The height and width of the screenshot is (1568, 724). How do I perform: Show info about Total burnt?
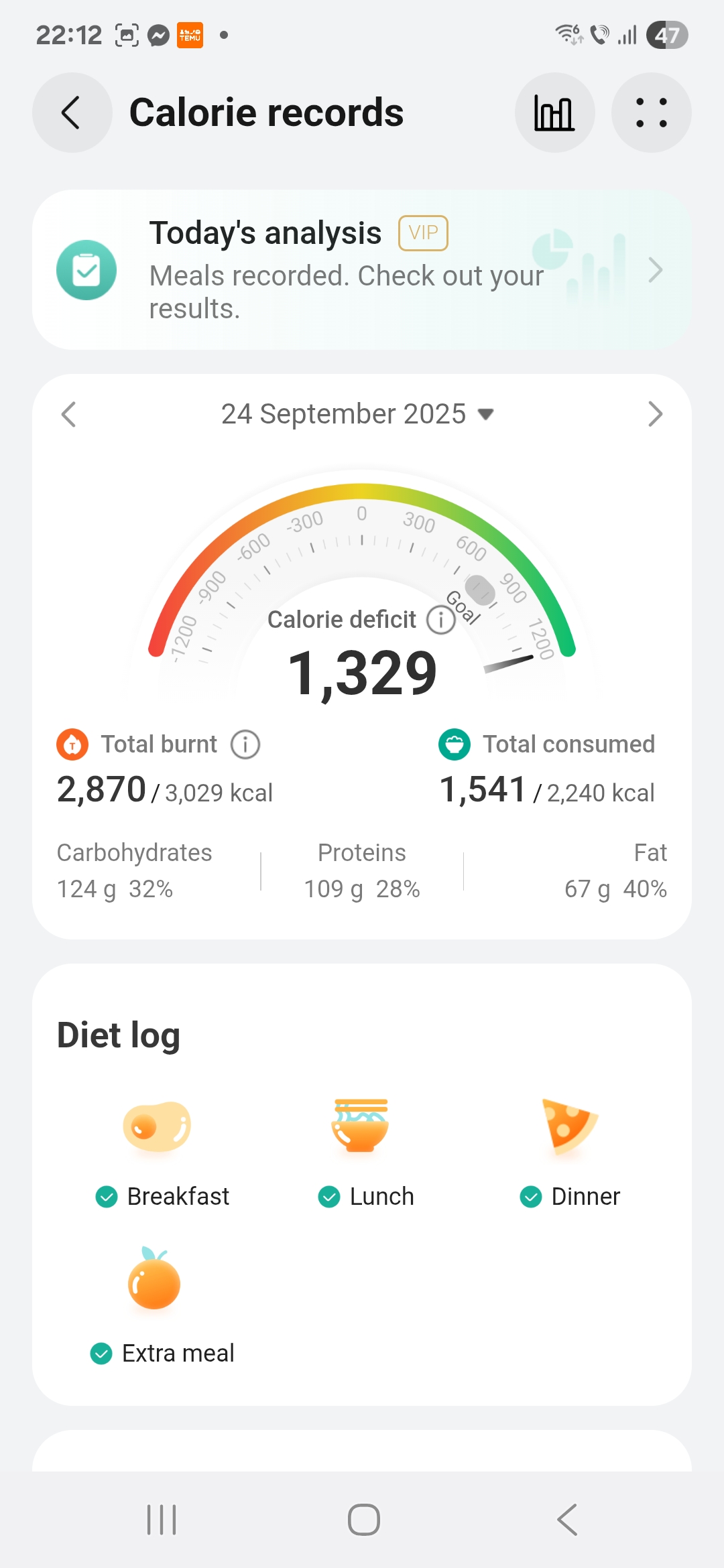(x=245, y=744)
